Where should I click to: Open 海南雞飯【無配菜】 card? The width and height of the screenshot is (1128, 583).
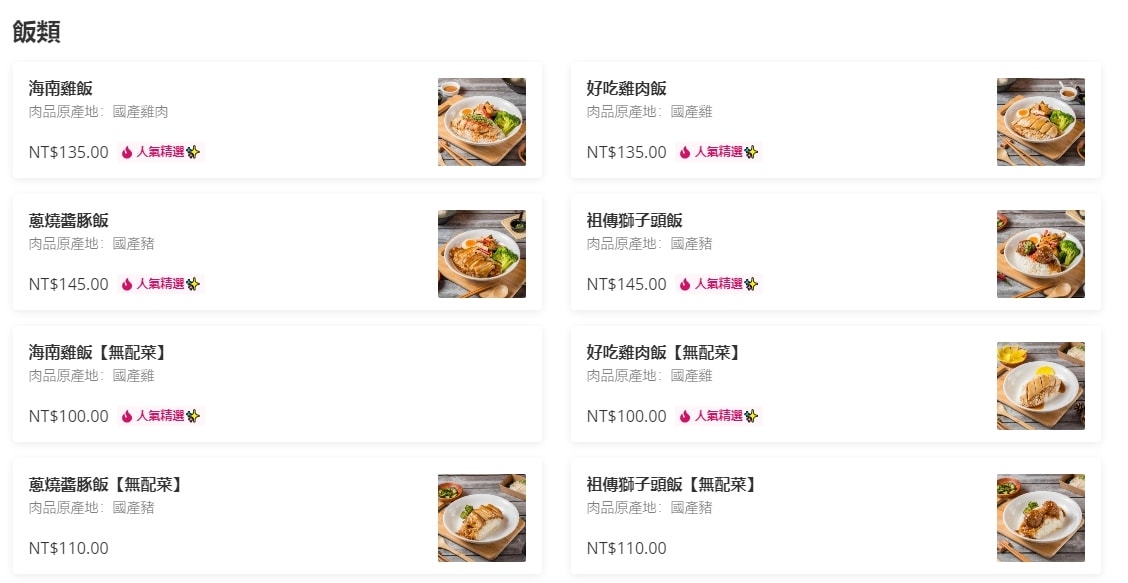coord(277,385)
